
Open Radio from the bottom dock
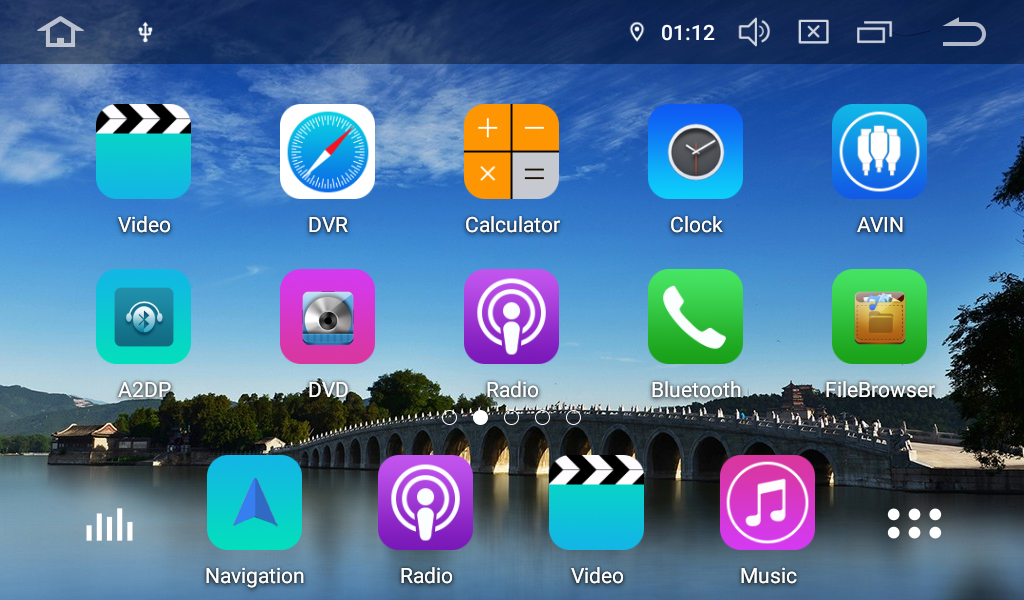425,503
